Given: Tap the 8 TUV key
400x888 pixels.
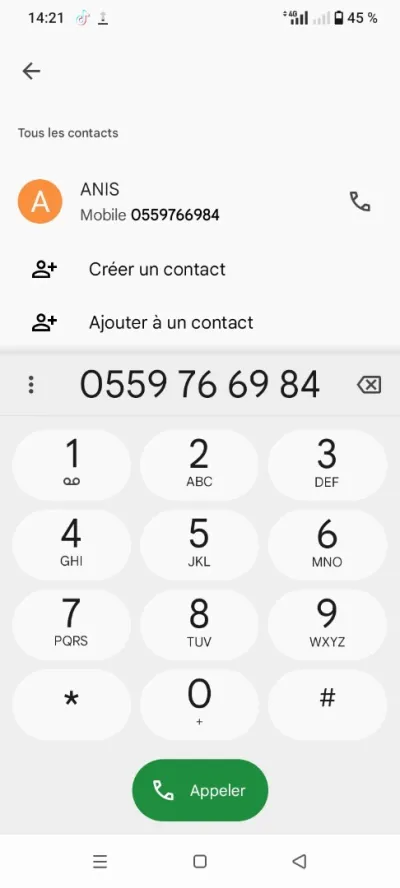Looking at the screenshot, I should [x=199, y=625].
